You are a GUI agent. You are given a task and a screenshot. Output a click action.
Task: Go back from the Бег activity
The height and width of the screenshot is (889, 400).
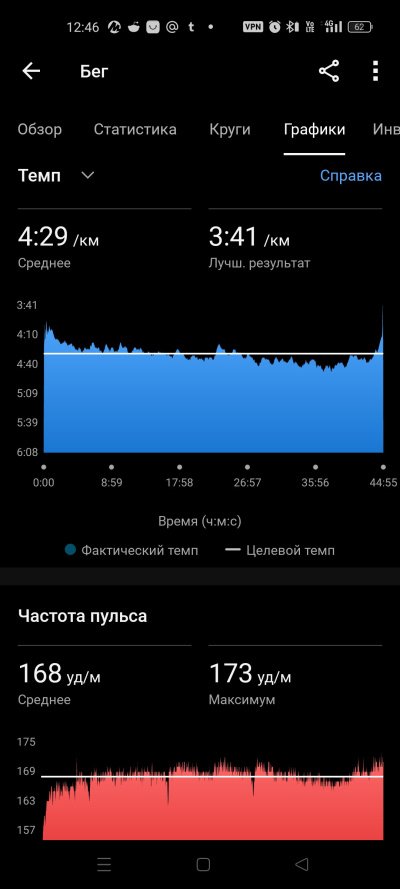click(31, 71)
